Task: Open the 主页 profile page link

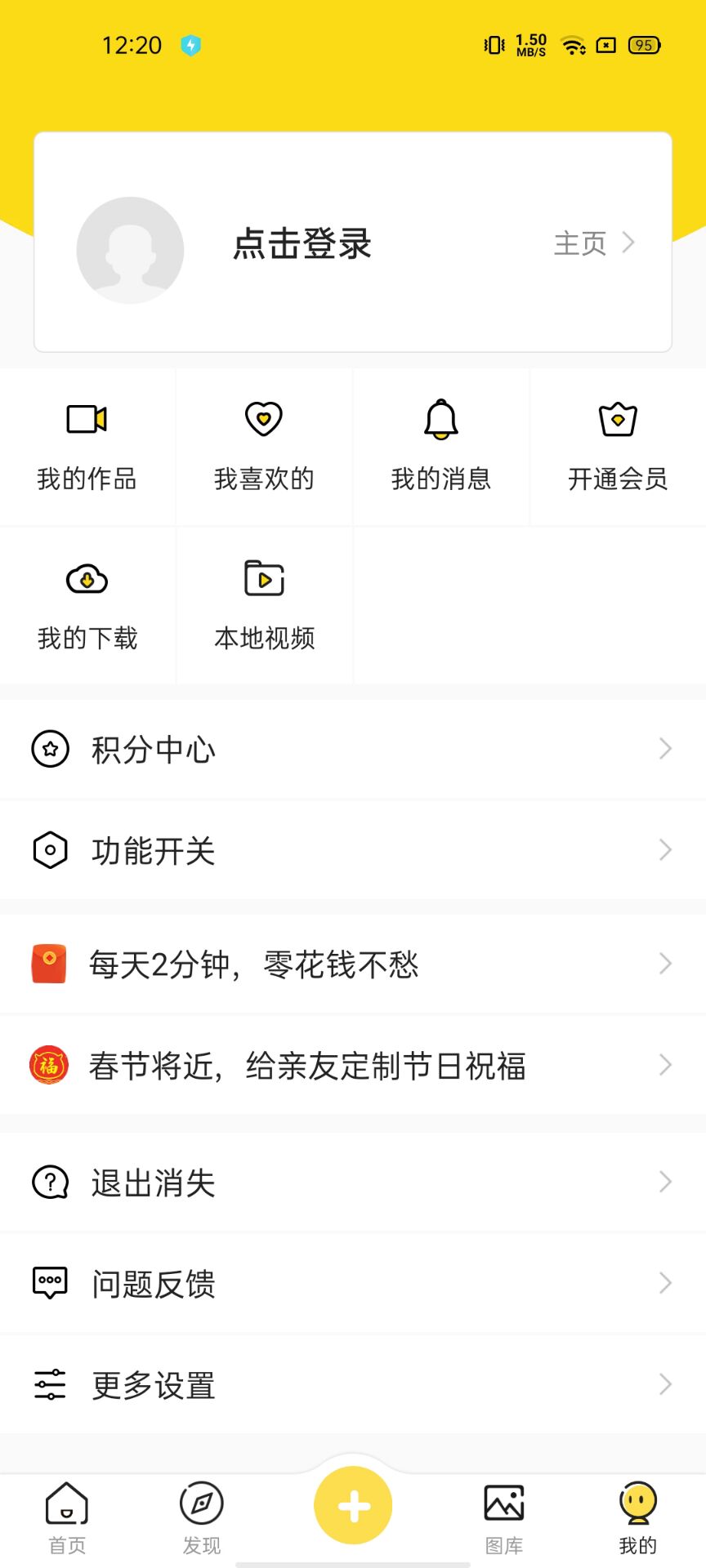Action: click(594, 243)
